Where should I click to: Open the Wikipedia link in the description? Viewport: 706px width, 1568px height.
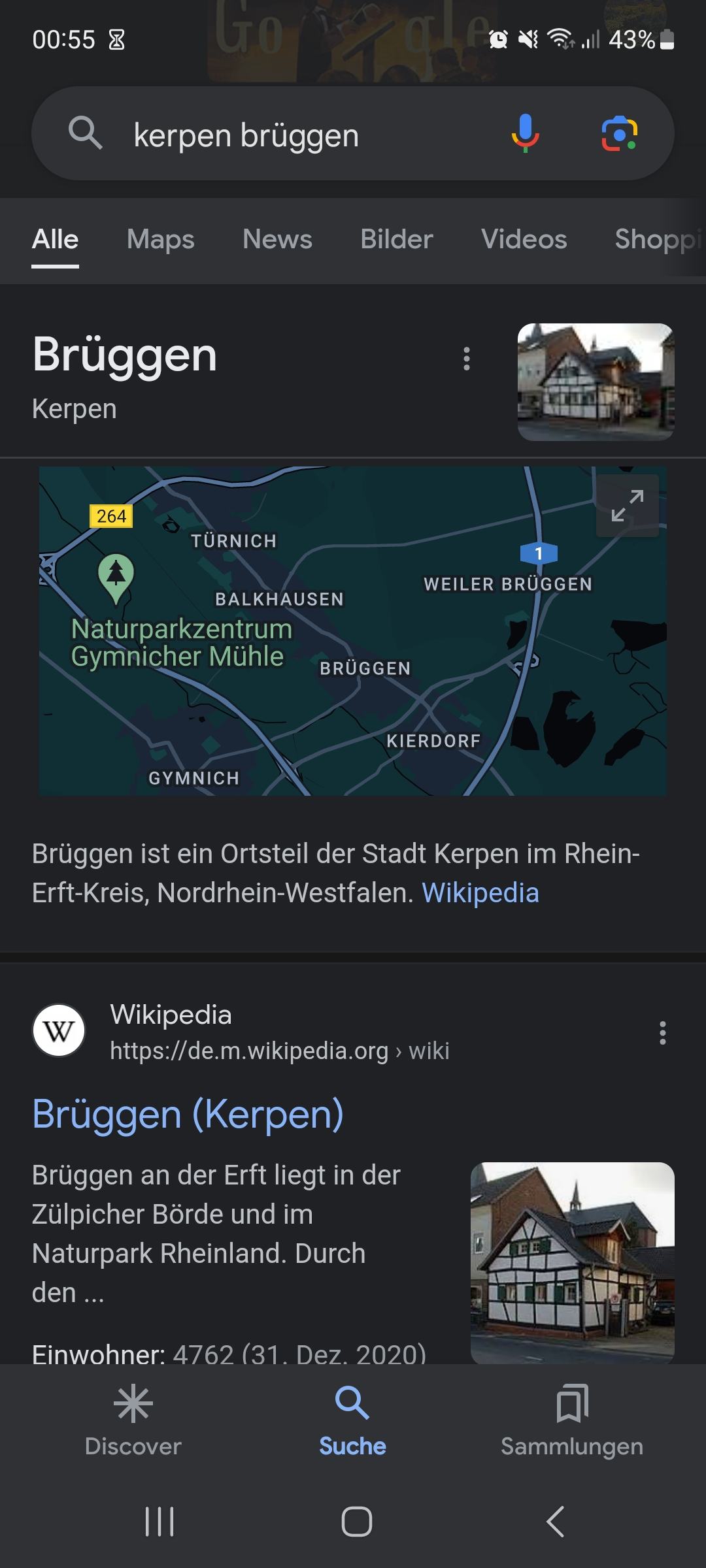click(480, 892)
